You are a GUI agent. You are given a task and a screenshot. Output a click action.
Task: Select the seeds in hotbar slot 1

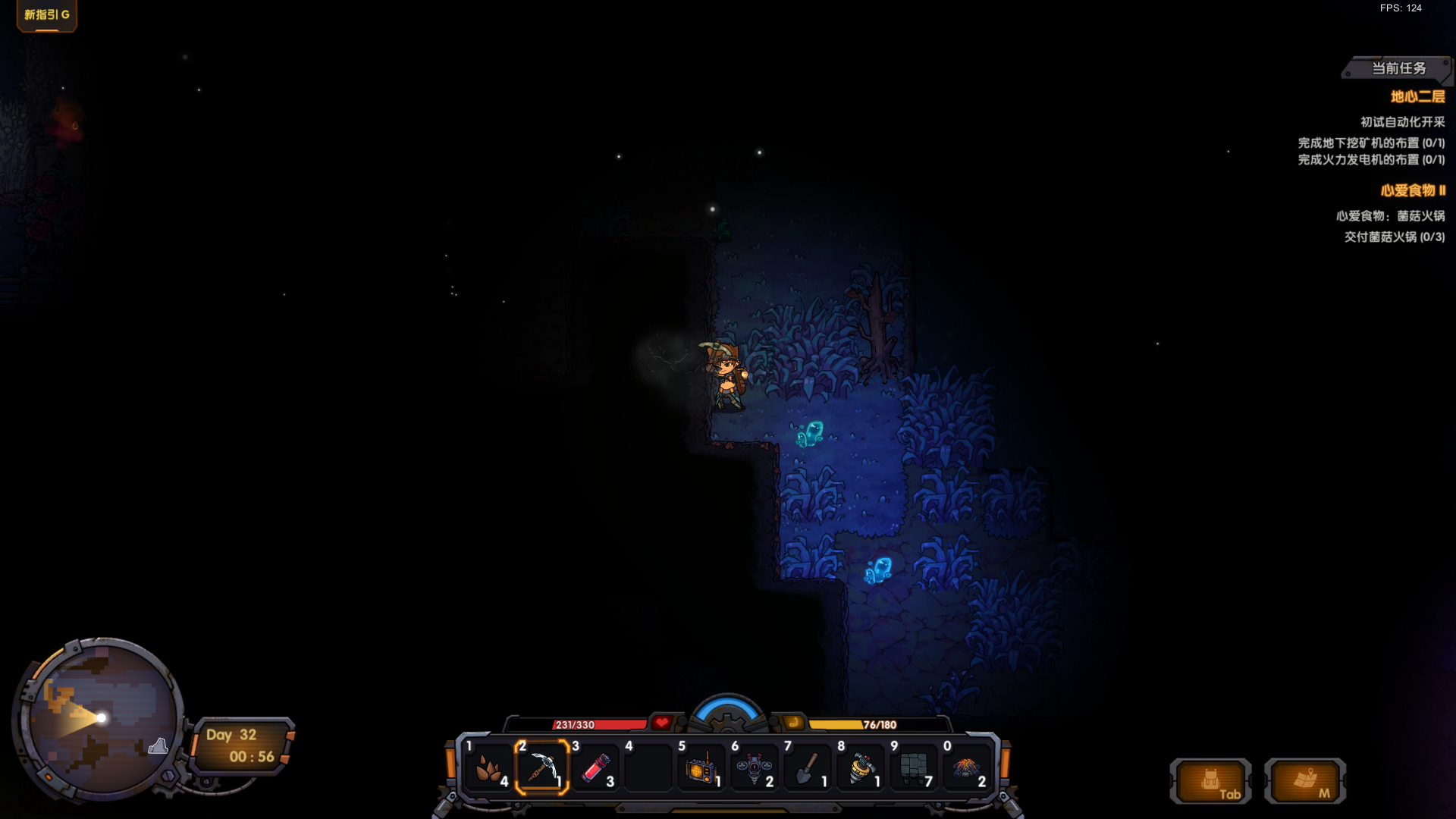489,767
